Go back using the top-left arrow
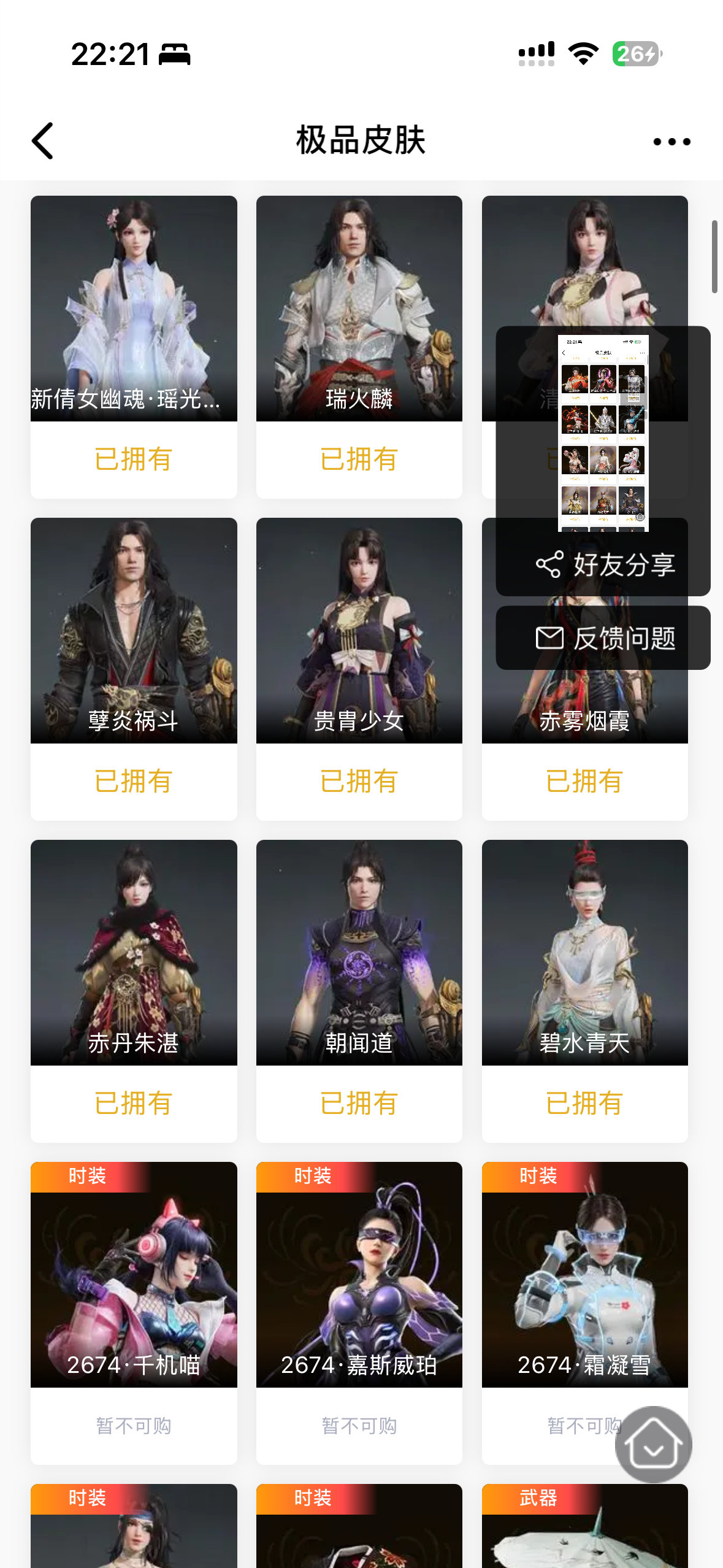 pyautogui.click(x=43, y=141)
